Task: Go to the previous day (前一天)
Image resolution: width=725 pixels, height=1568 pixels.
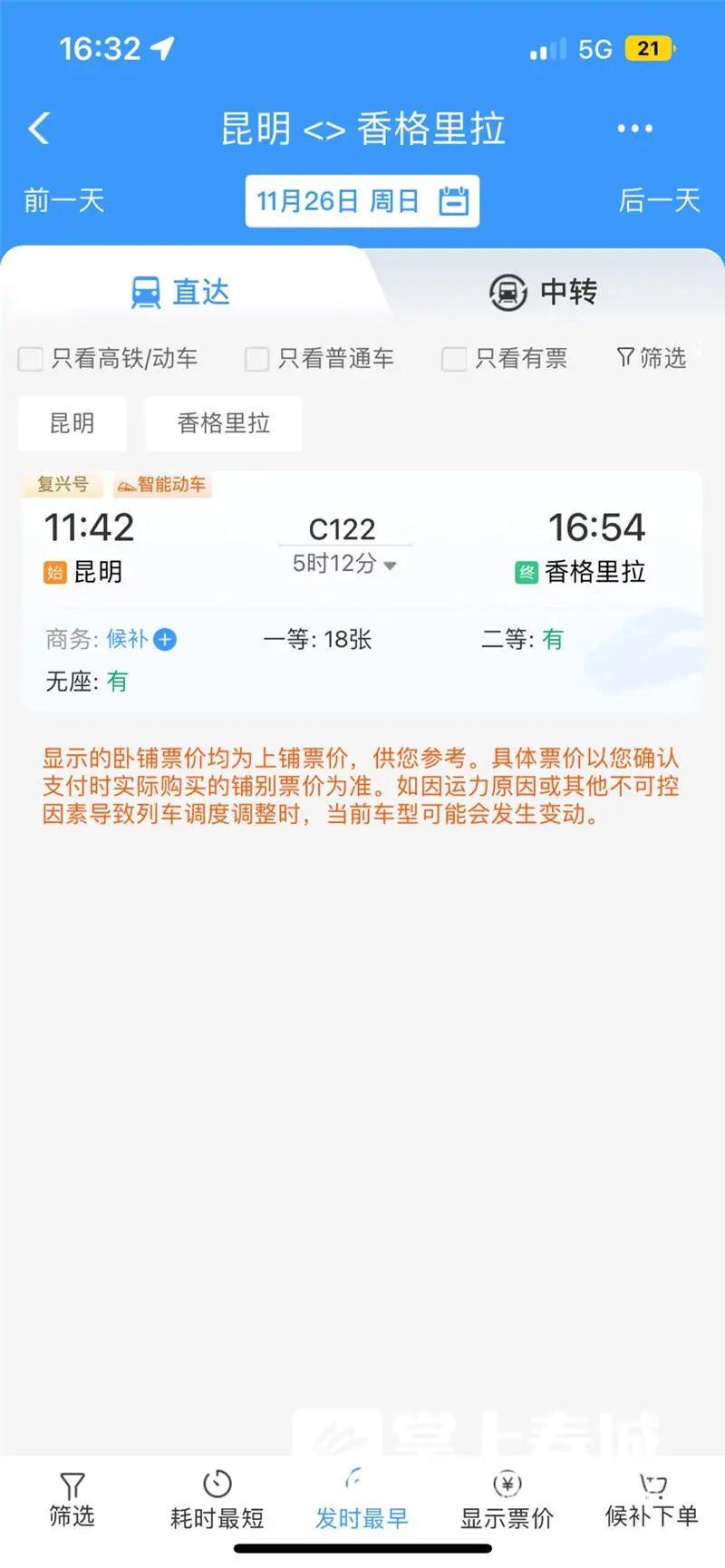Action: [x=64, y=200]
